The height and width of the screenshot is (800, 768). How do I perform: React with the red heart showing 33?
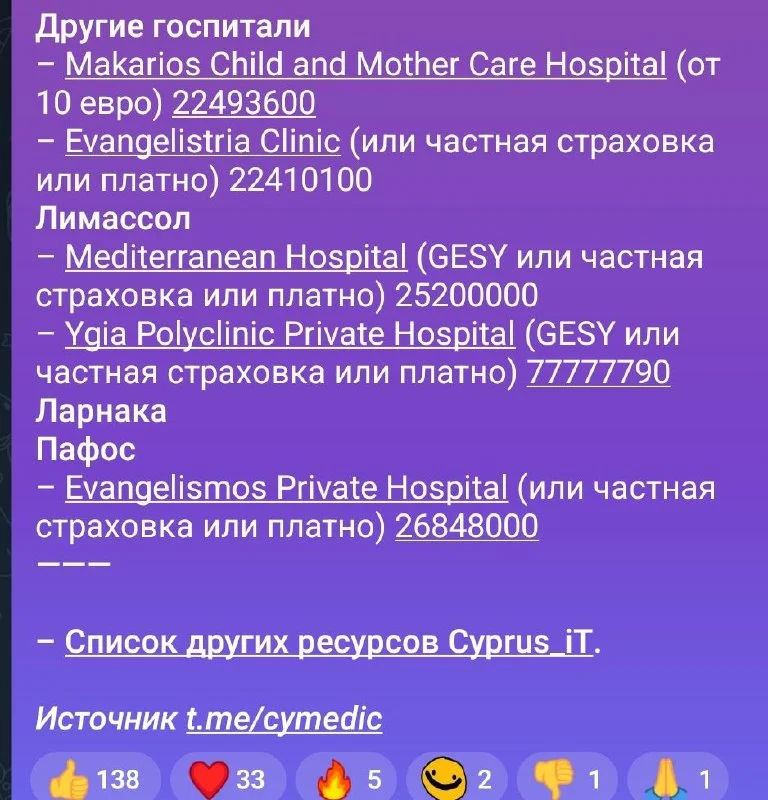point(227,779)
